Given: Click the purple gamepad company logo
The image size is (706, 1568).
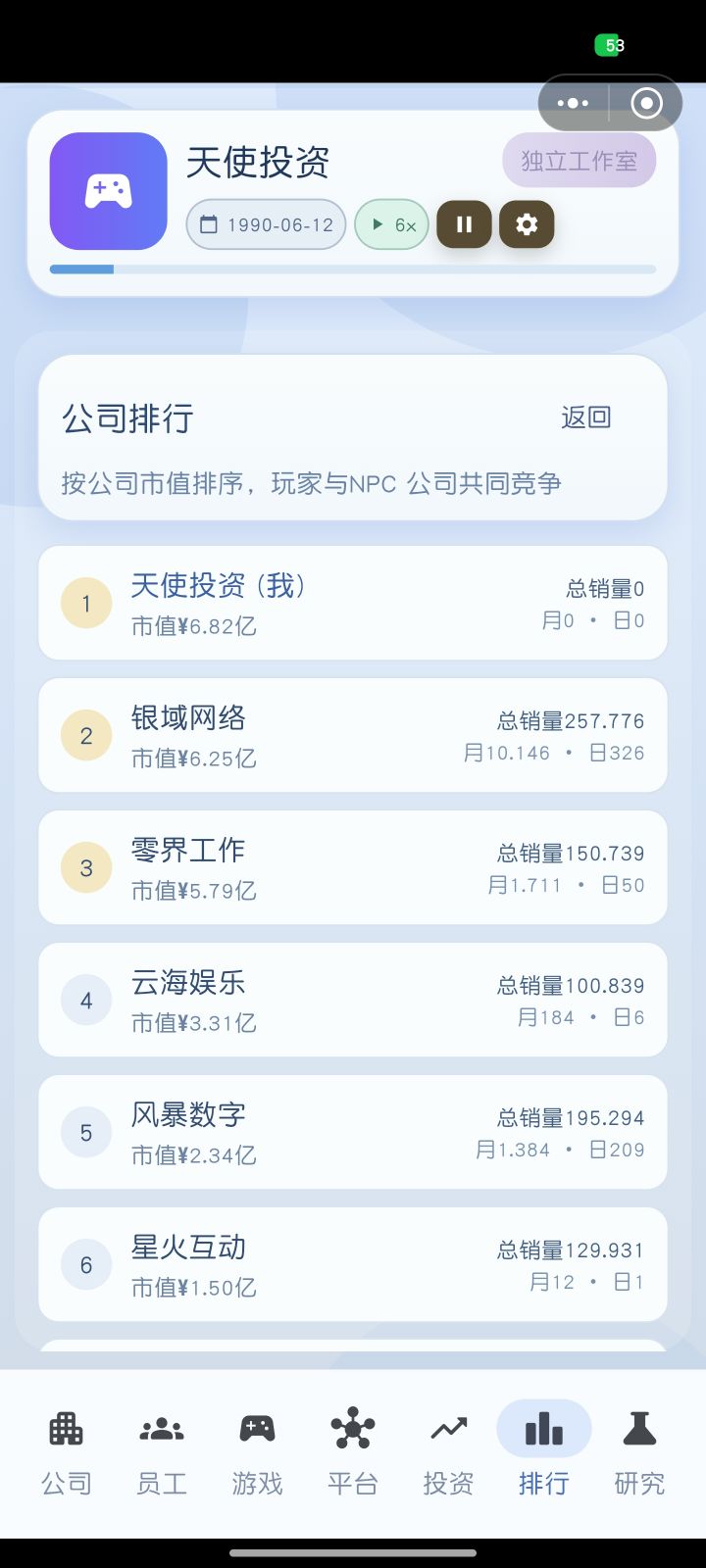Looking at the screenshot, I should click(x=108, y=191).
